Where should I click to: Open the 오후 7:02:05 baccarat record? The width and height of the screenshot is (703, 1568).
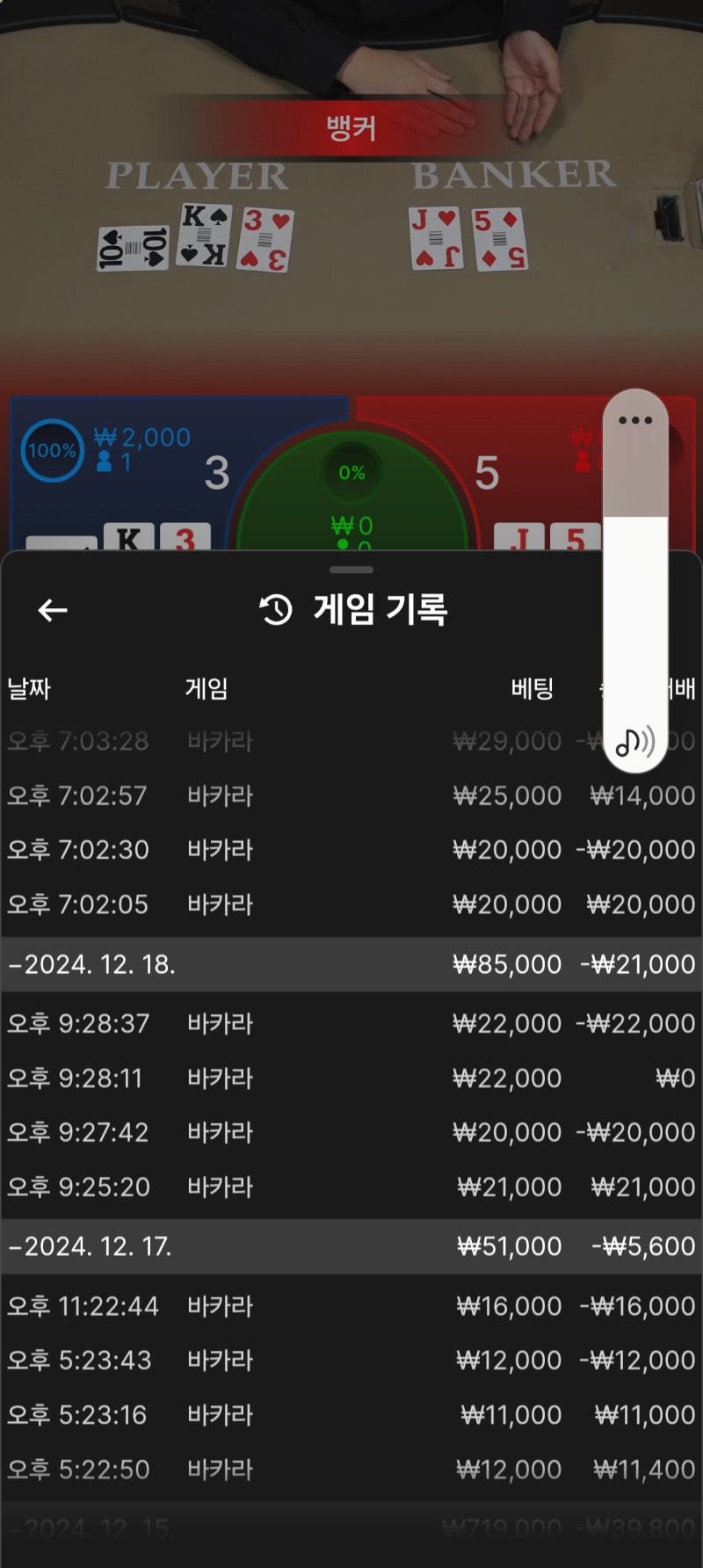pos(351,904)
